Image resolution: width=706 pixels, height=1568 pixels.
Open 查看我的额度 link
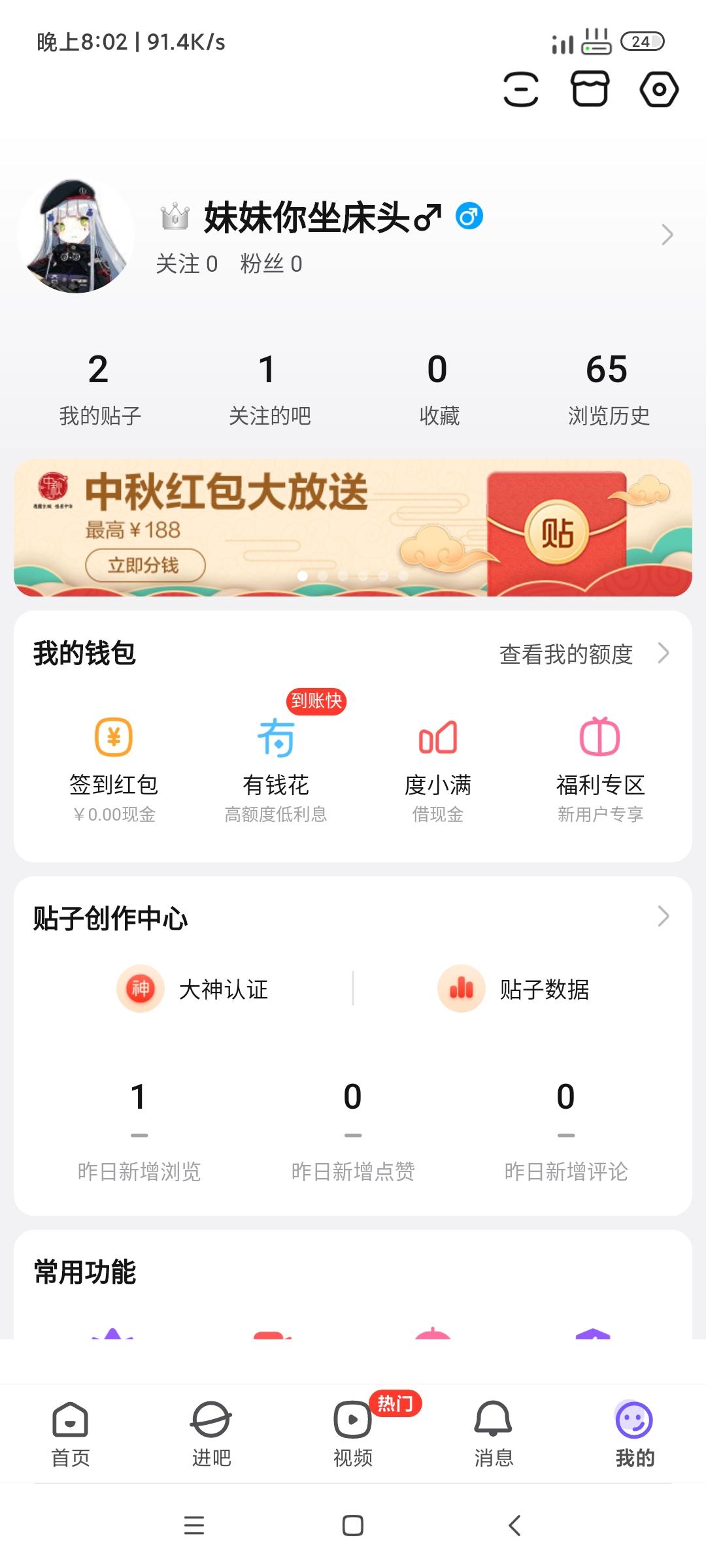(x=582, y=654)
